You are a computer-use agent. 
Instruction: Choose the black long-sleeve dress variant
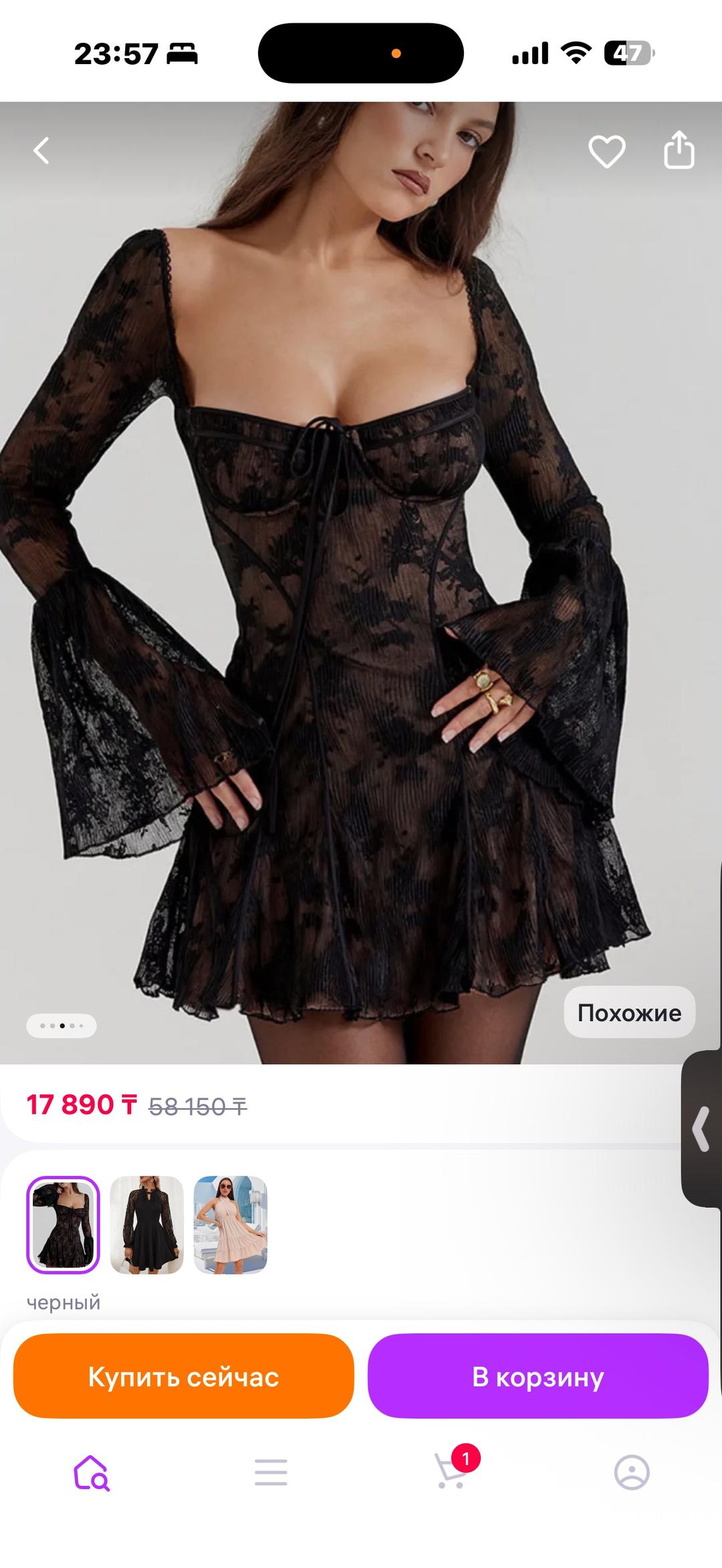146,1225
